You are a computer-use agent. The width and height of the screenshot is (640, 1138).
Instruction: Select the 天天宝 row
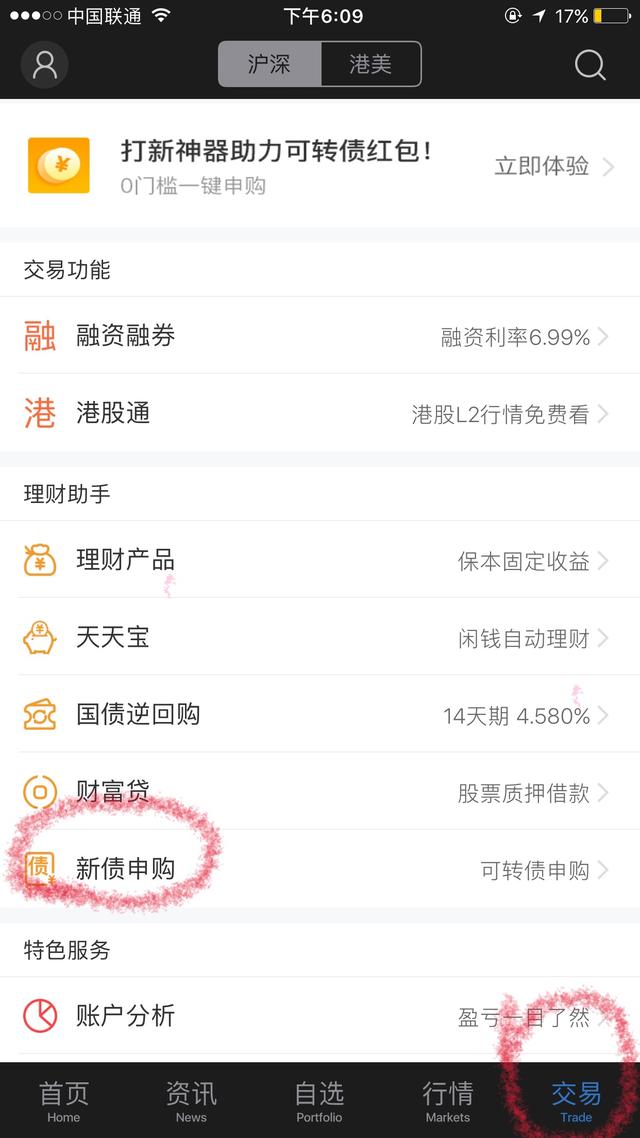(320, 637)
